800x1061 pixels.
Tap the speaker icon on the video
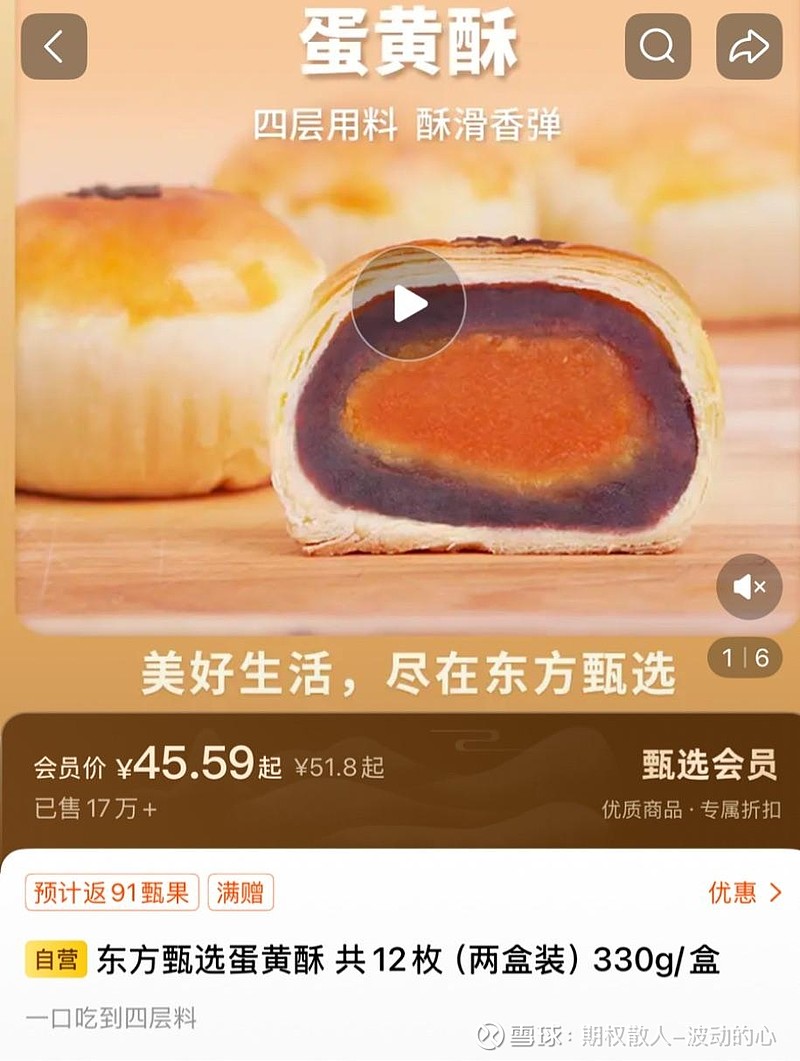[748, 588]
